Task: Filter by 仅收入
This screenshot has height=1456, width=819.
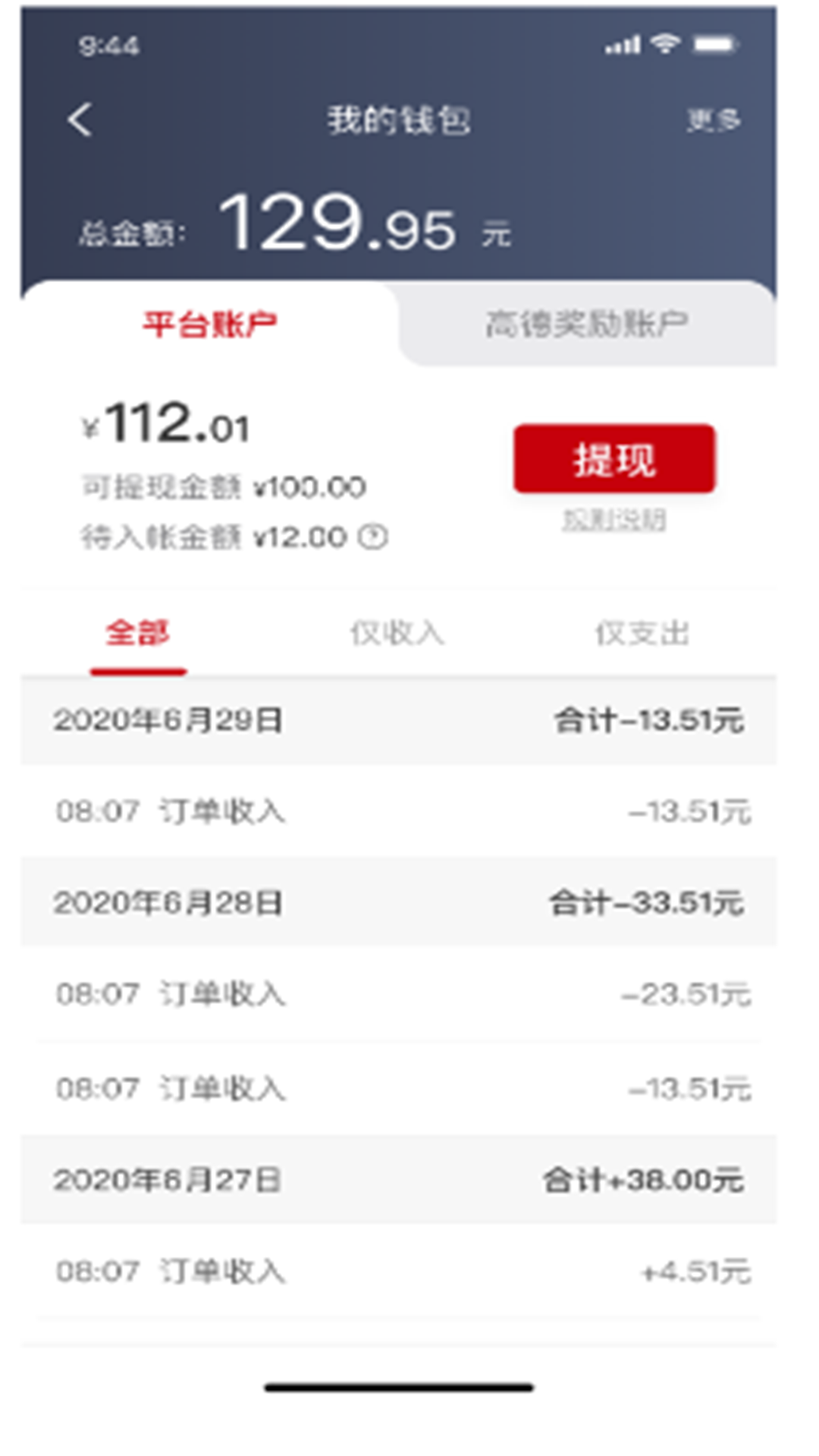Action: point(397,633)
